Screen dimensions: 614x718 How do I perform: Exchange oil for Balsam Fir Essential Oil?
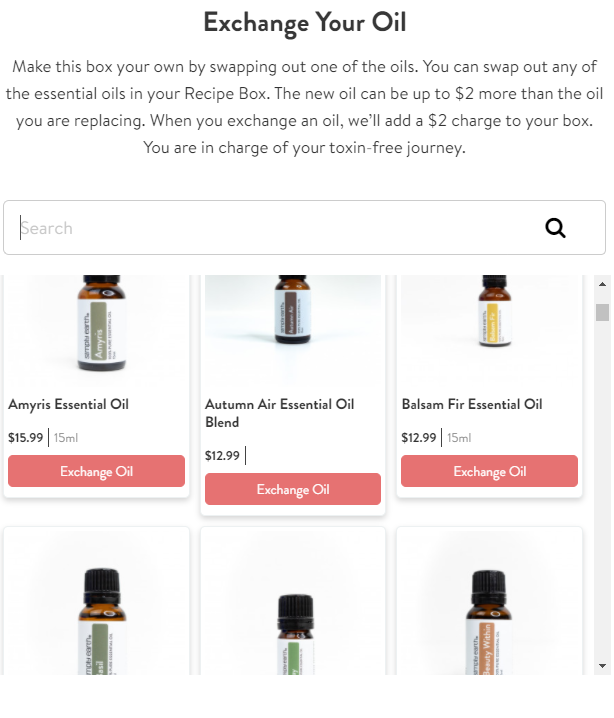[489, 471]
